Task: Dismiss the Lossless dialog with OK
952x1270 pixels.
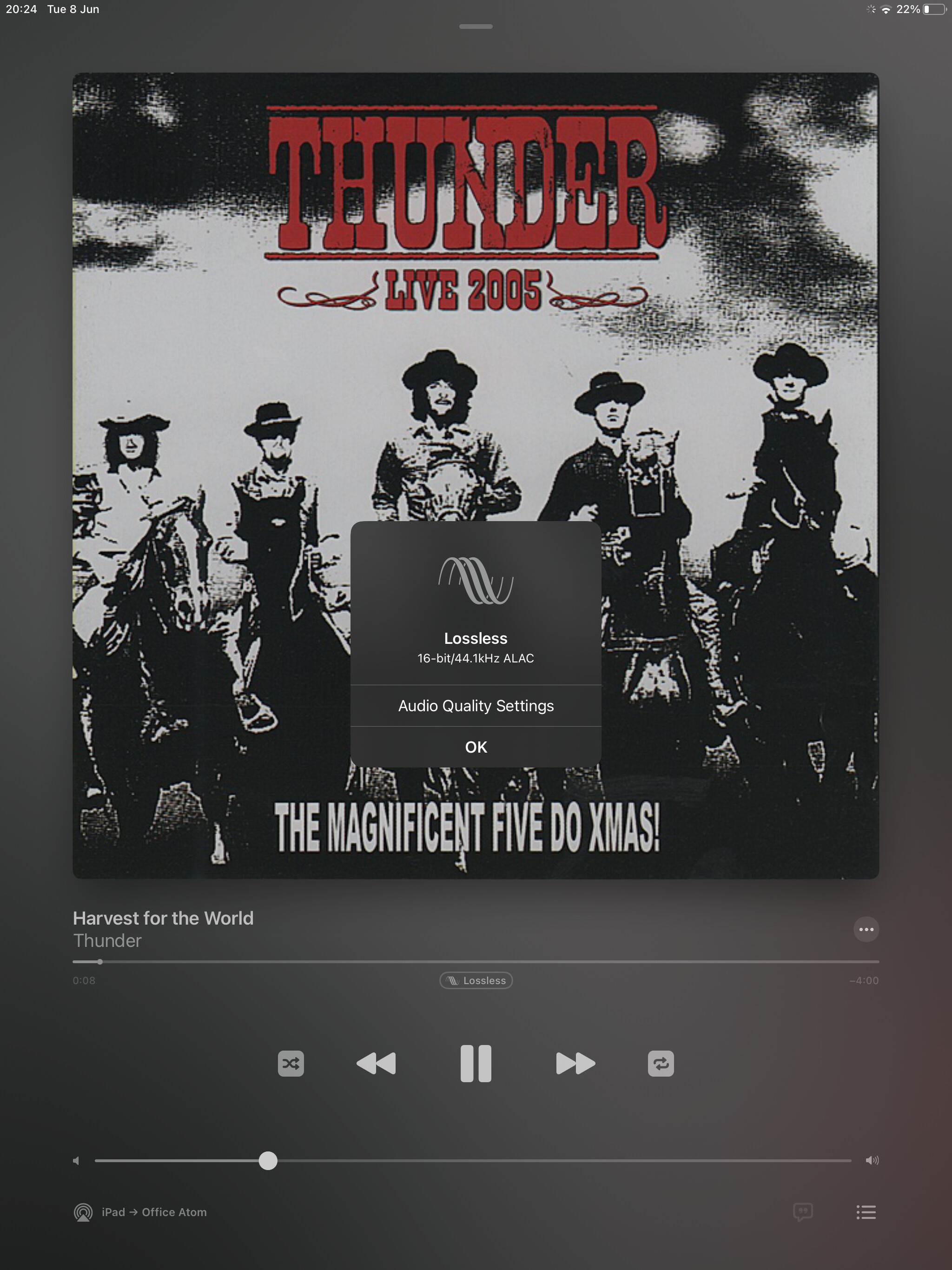Action: point(476,747)
